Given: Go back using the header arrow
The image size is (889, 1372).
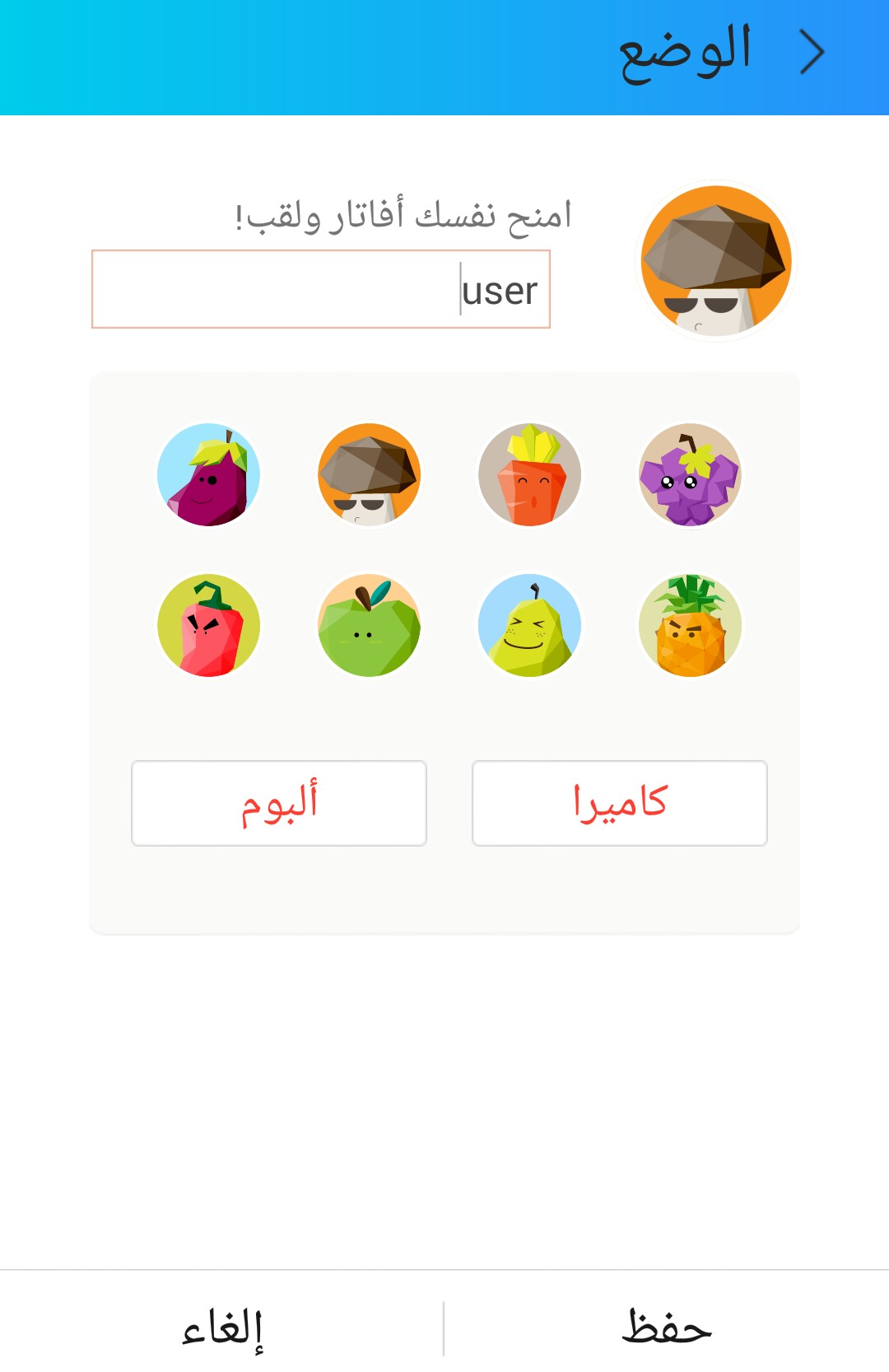Looking at the screenshot, I should click(812, 53).
